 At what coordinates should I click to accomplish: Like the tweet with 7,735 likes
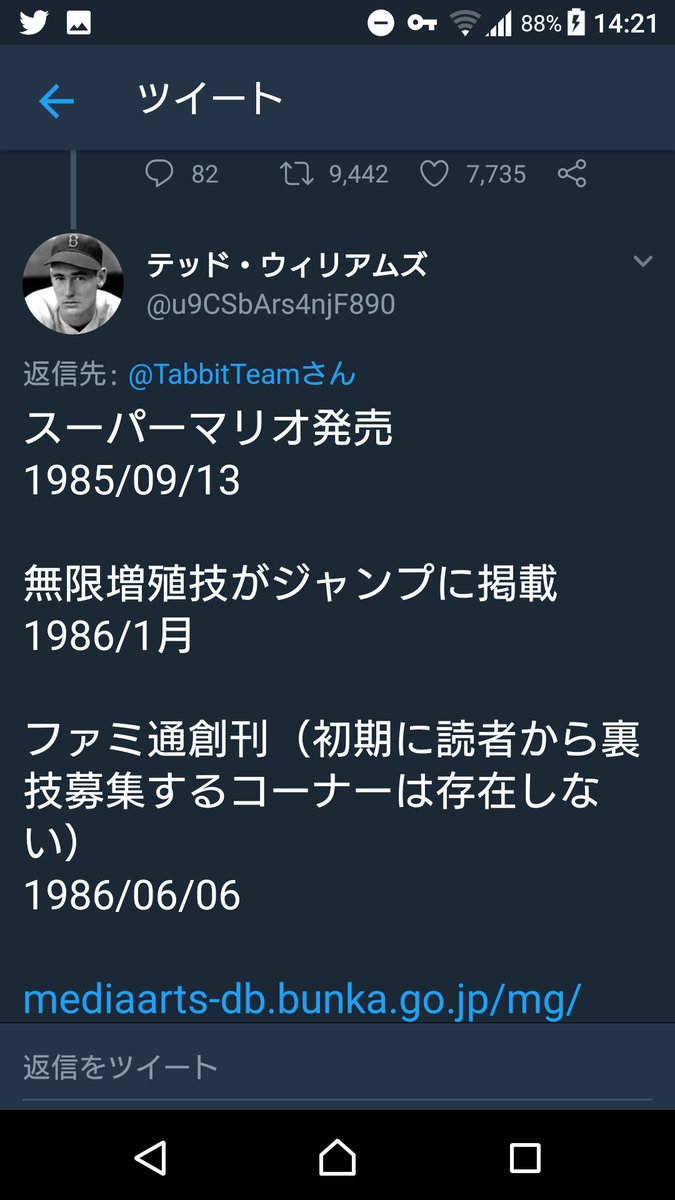click(x=434, y=175)
